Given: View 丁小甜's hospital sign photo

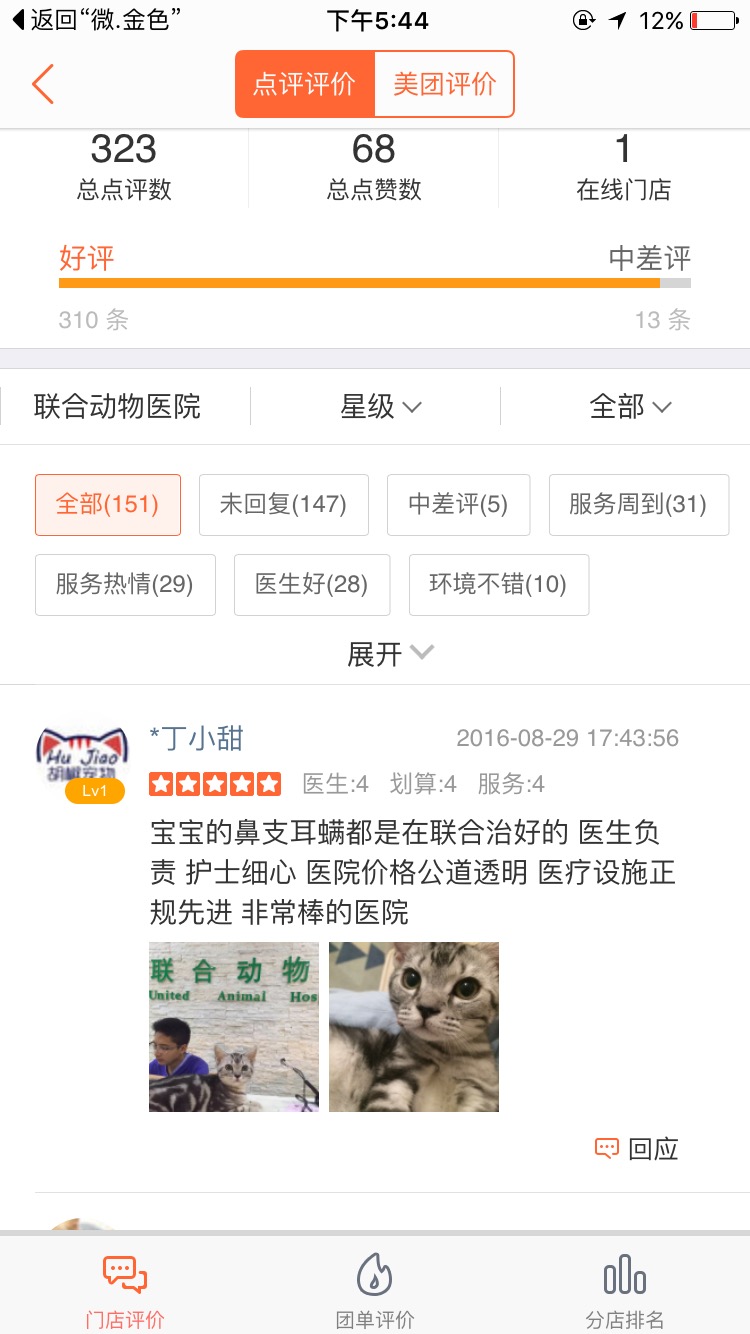Looking at the screenshot, I should pos(234,1026).
